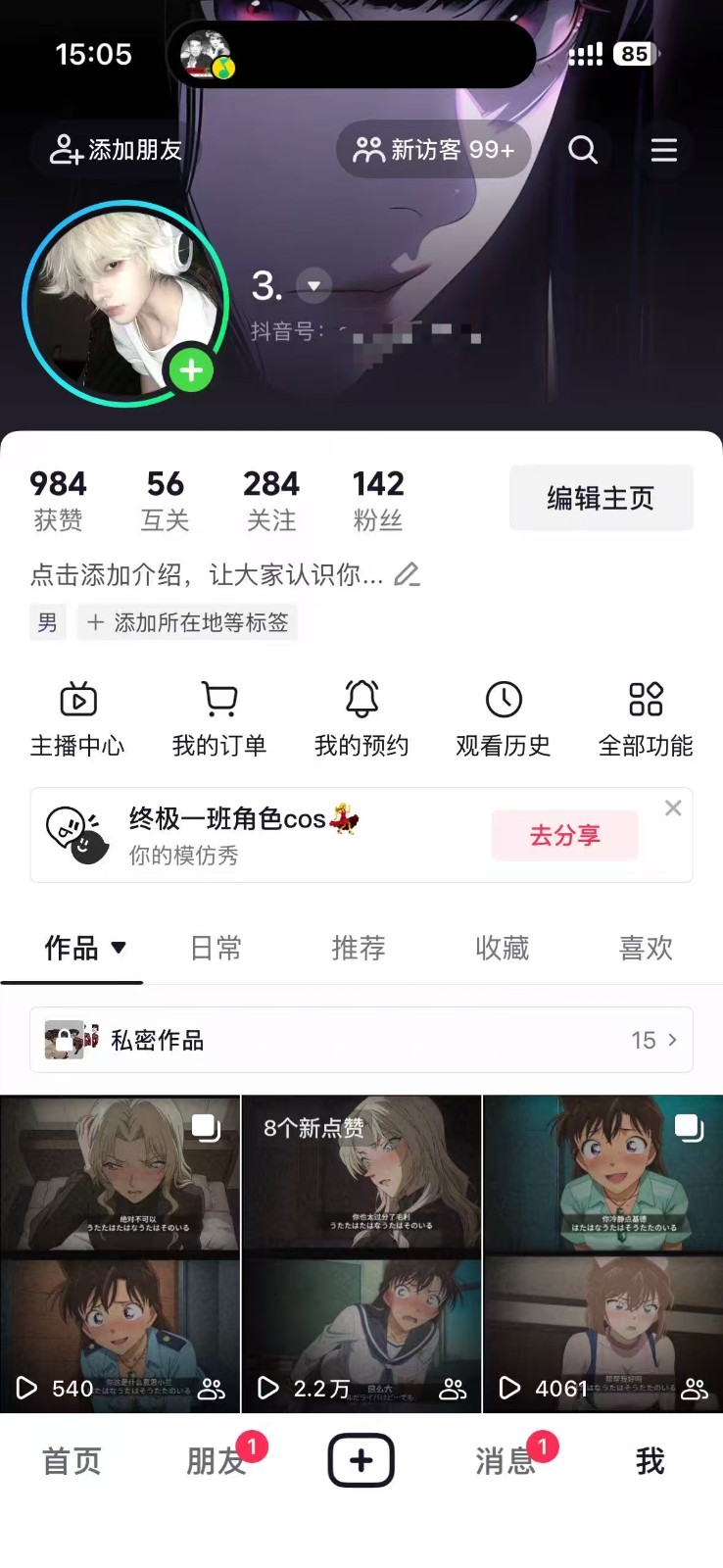Open 全部功能
Screen dimensions: 723x1568
coord(646,718)
